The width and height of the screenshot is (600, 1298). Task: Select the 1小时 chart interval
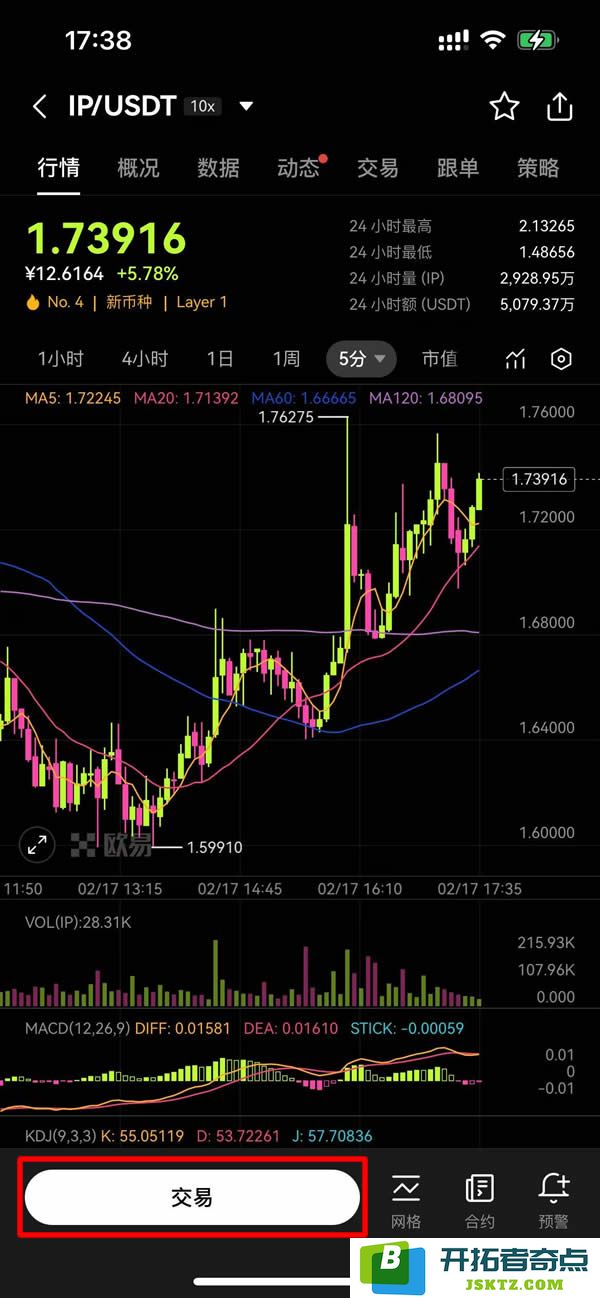(61, 359)
